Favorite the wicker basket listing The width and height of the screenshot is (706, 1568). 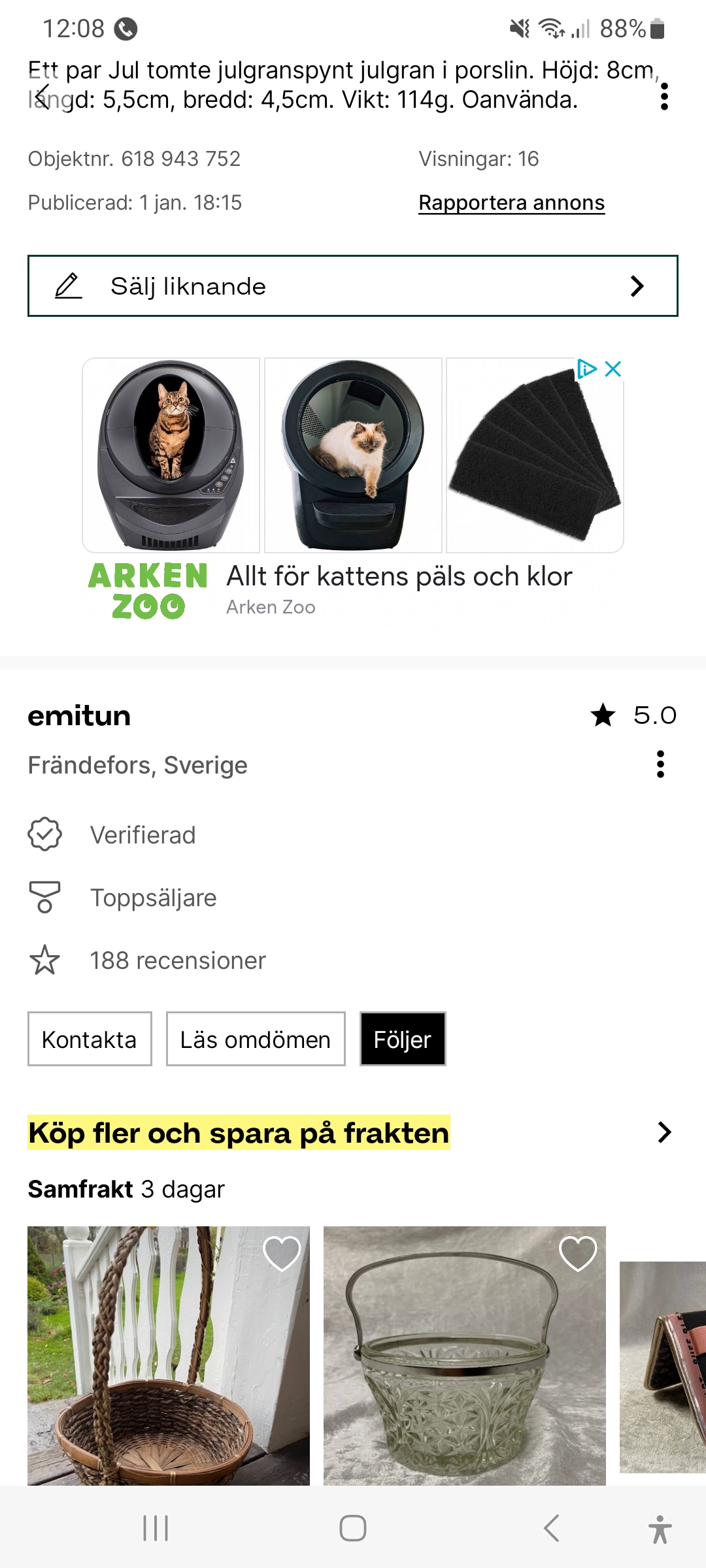[282, 1253]
